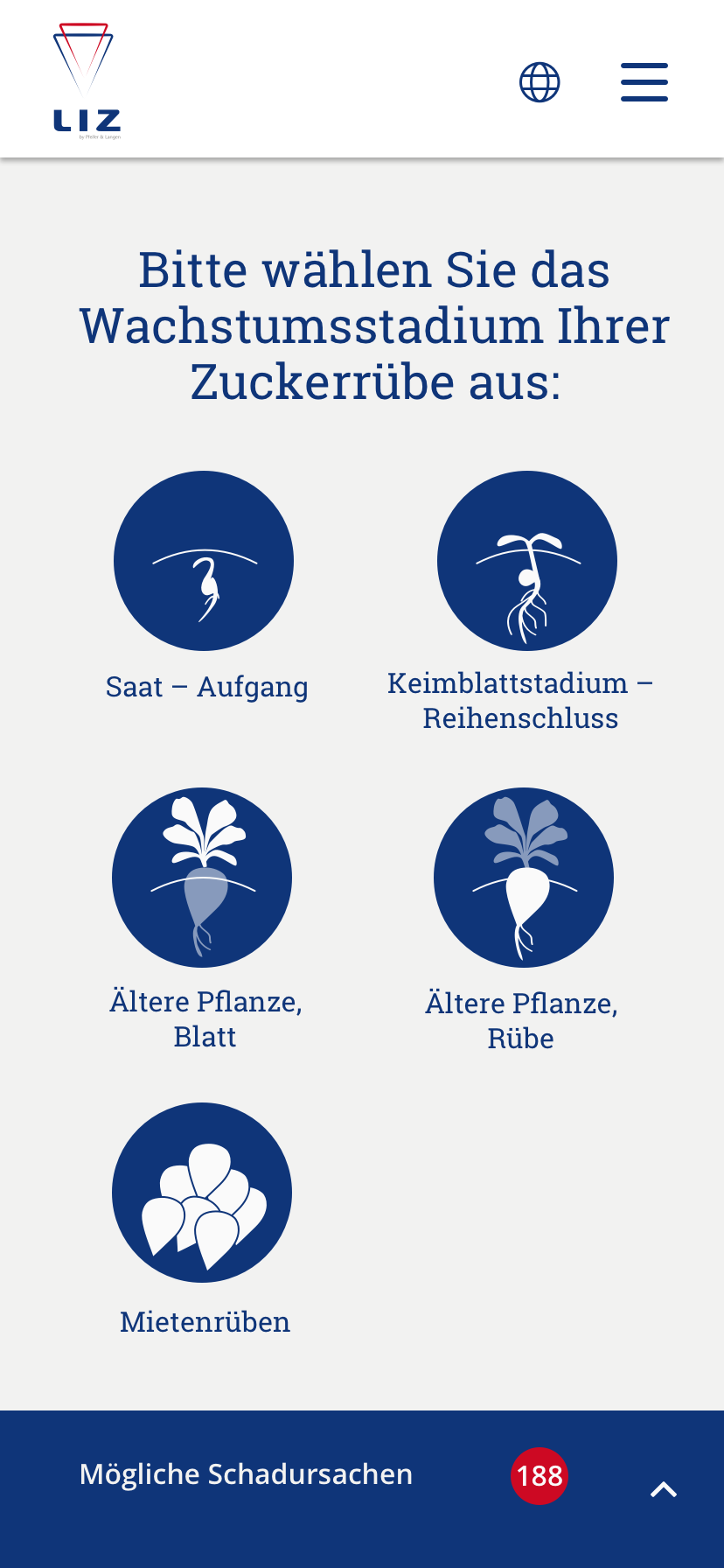Open the language globe icon

(x=540, y=82)
